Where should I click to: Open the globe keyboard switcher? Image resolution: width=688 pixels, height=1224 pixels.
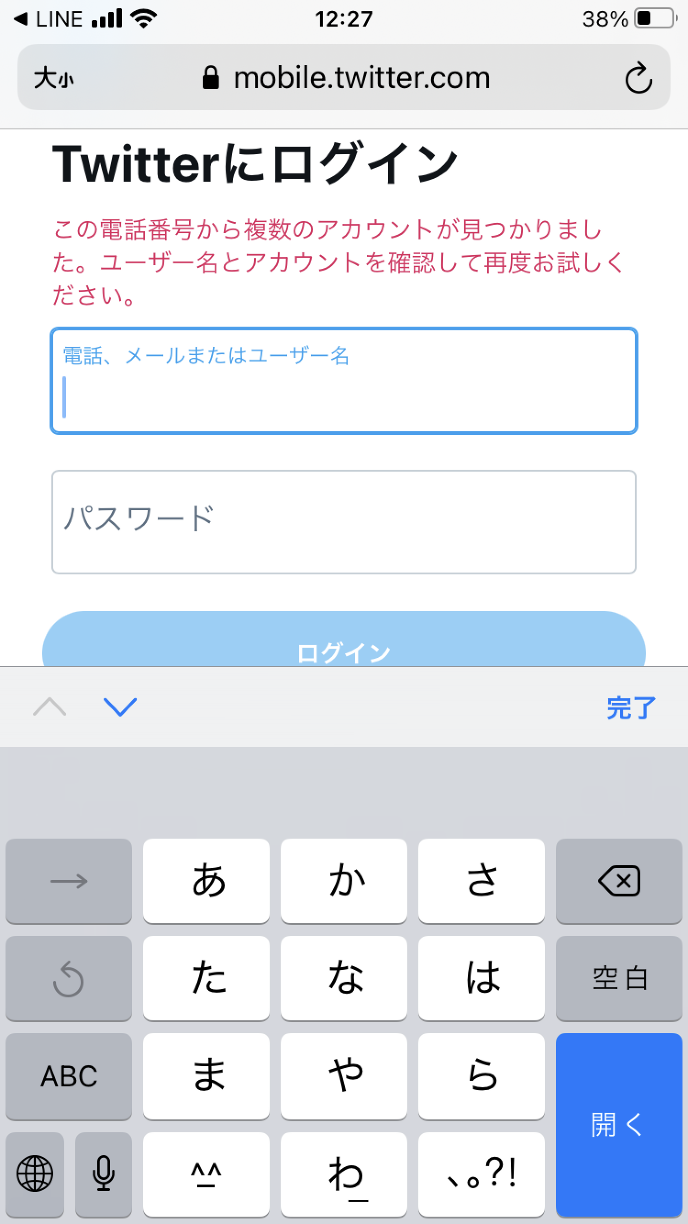(x=35, y=1173)
